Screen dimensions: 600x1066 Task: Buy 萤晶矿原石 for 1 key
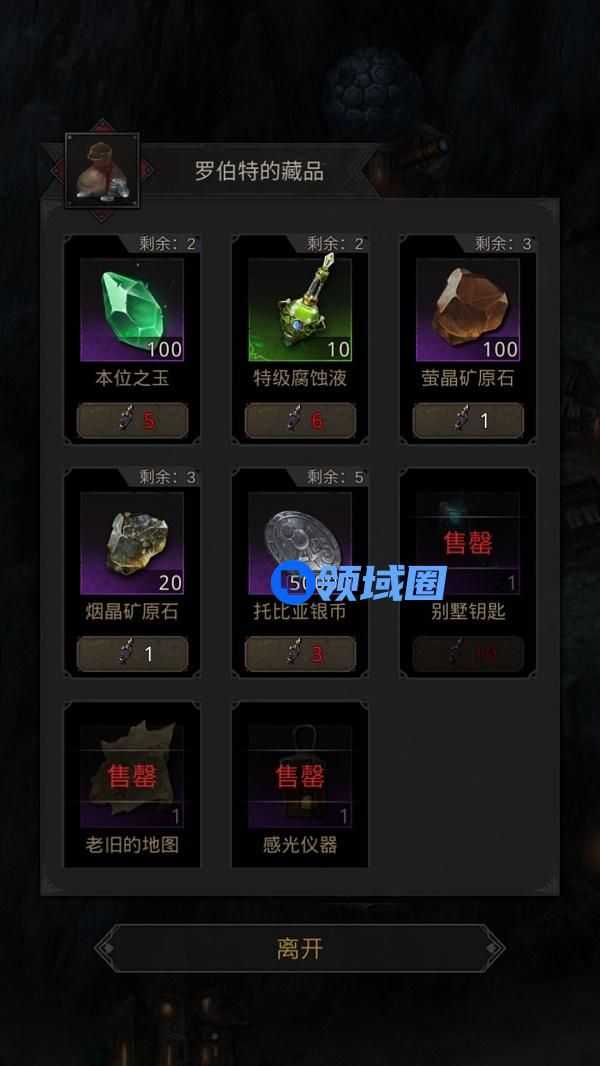468,420
